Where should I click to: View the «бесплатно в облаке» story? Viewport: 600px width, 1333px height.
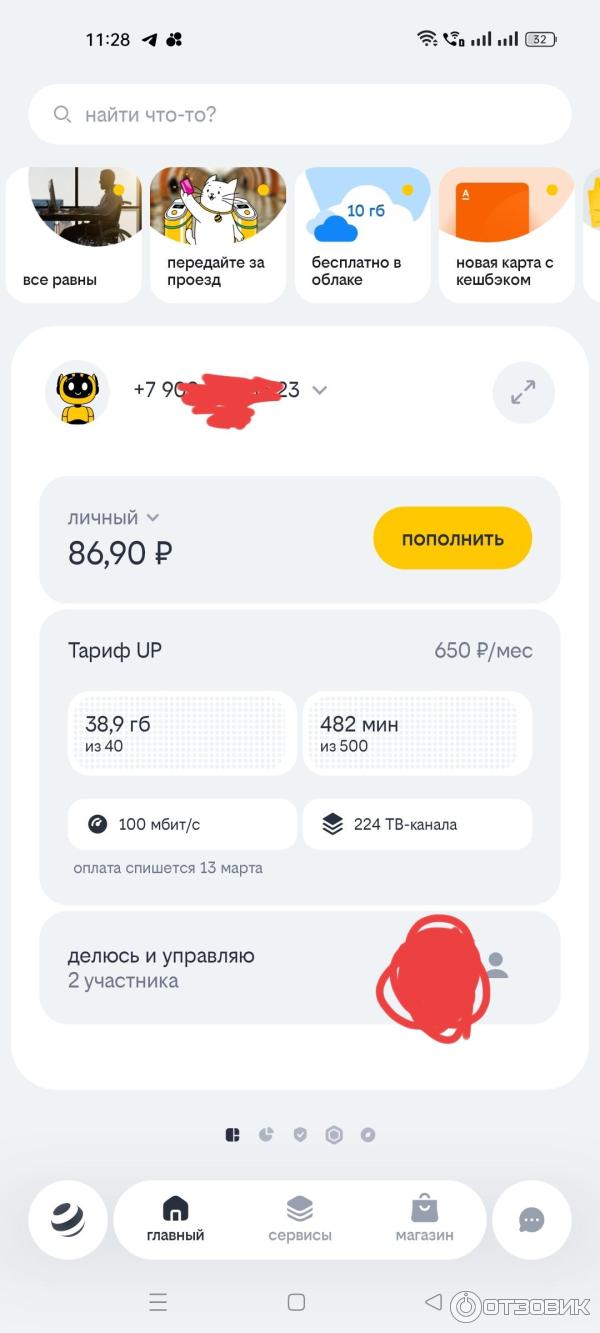(362, 234)
